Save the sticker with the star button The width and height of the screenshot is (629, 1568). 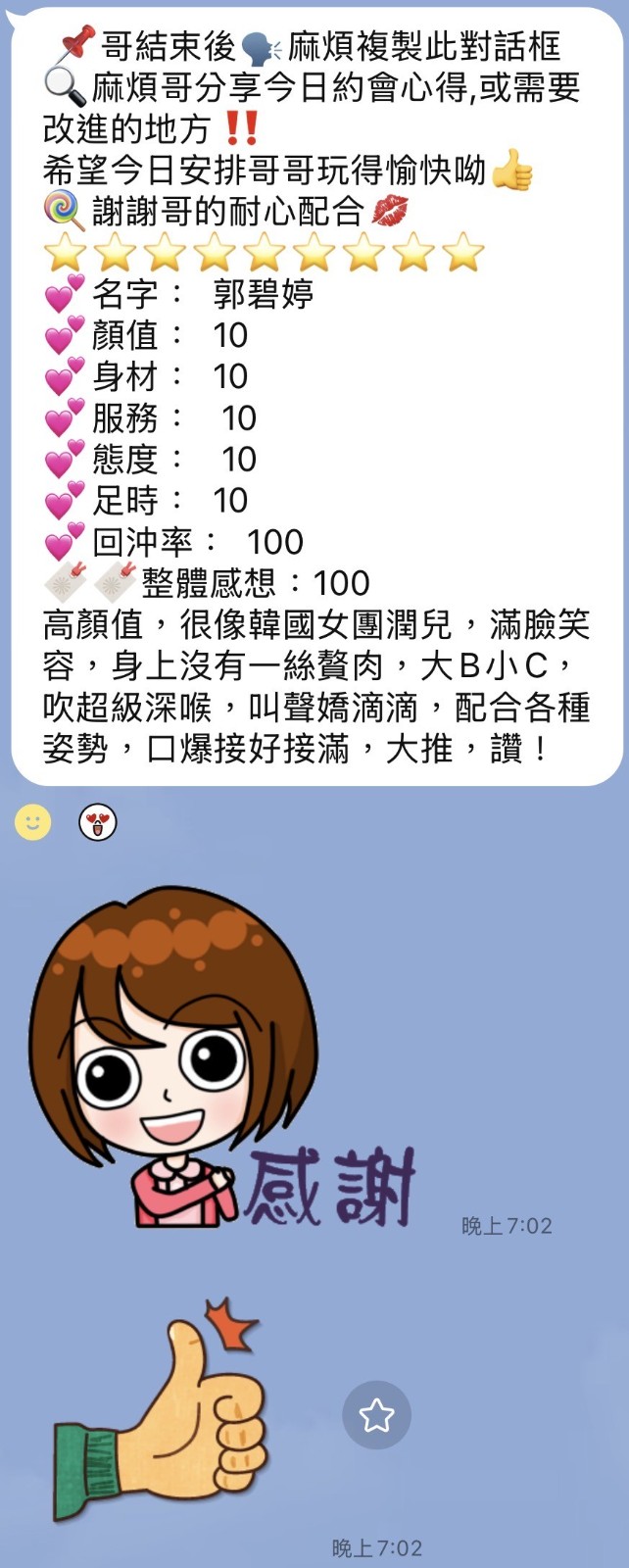[x=376, y=1414]
